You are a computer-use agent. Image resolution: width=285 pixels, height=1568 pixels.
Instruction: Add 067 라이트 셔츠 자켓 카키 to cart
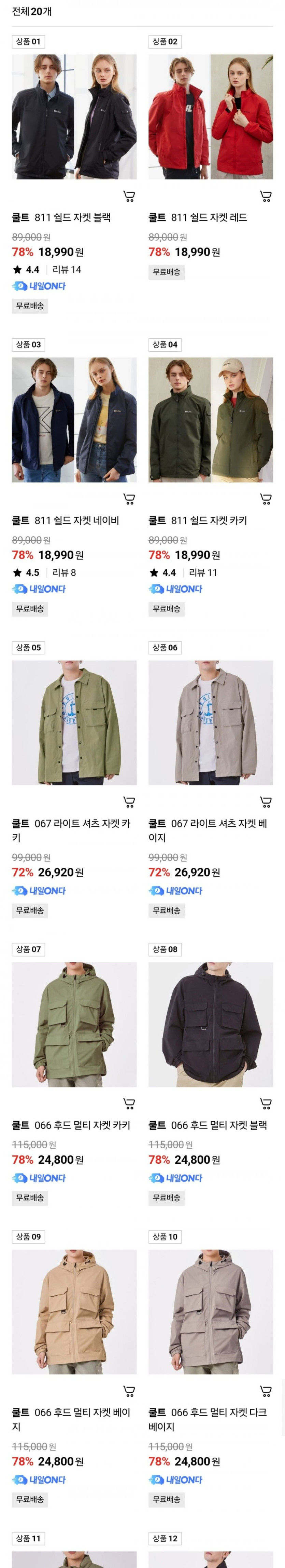[x=129, y=802]
